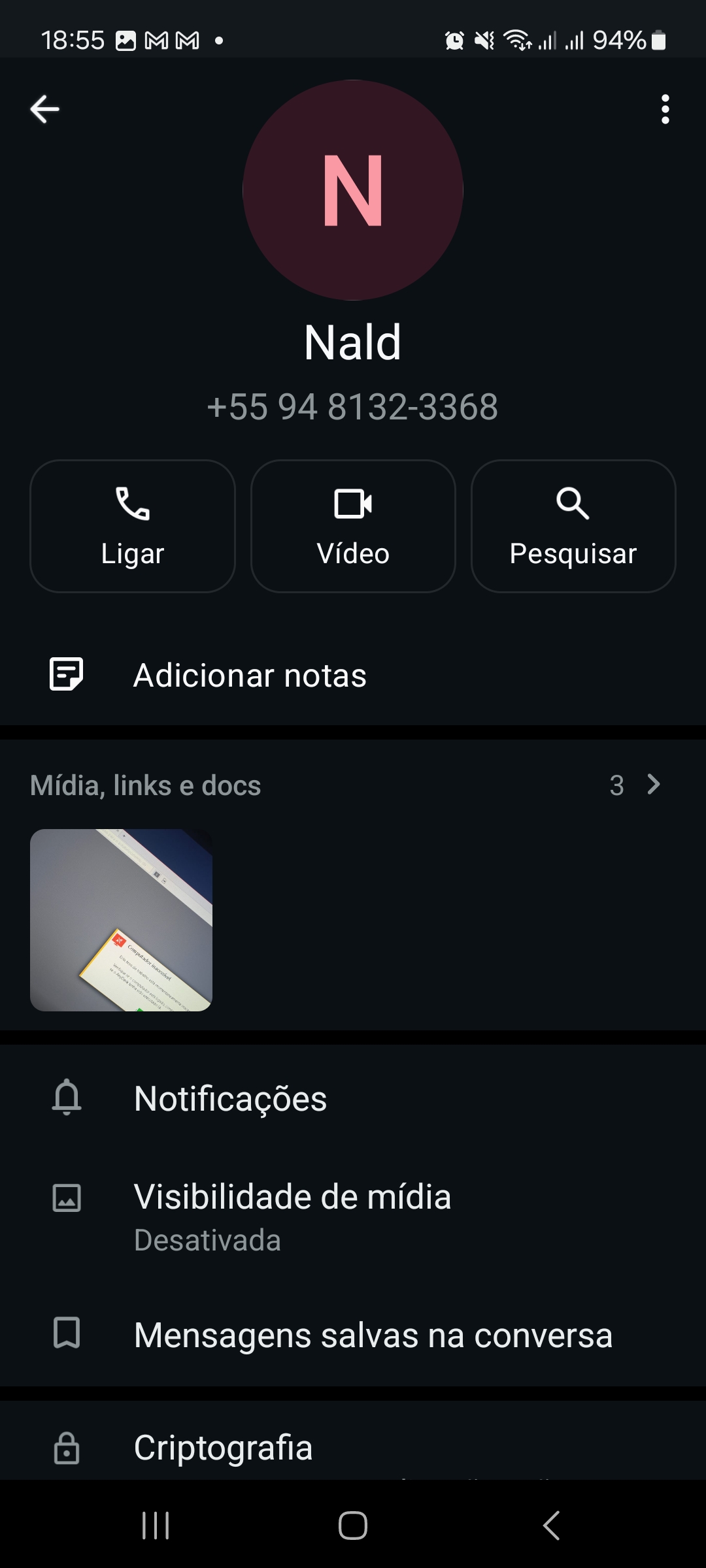Open Mensagens salvas na conversa
Screen dimensions: 706x1568
[x=373, y=1335]
